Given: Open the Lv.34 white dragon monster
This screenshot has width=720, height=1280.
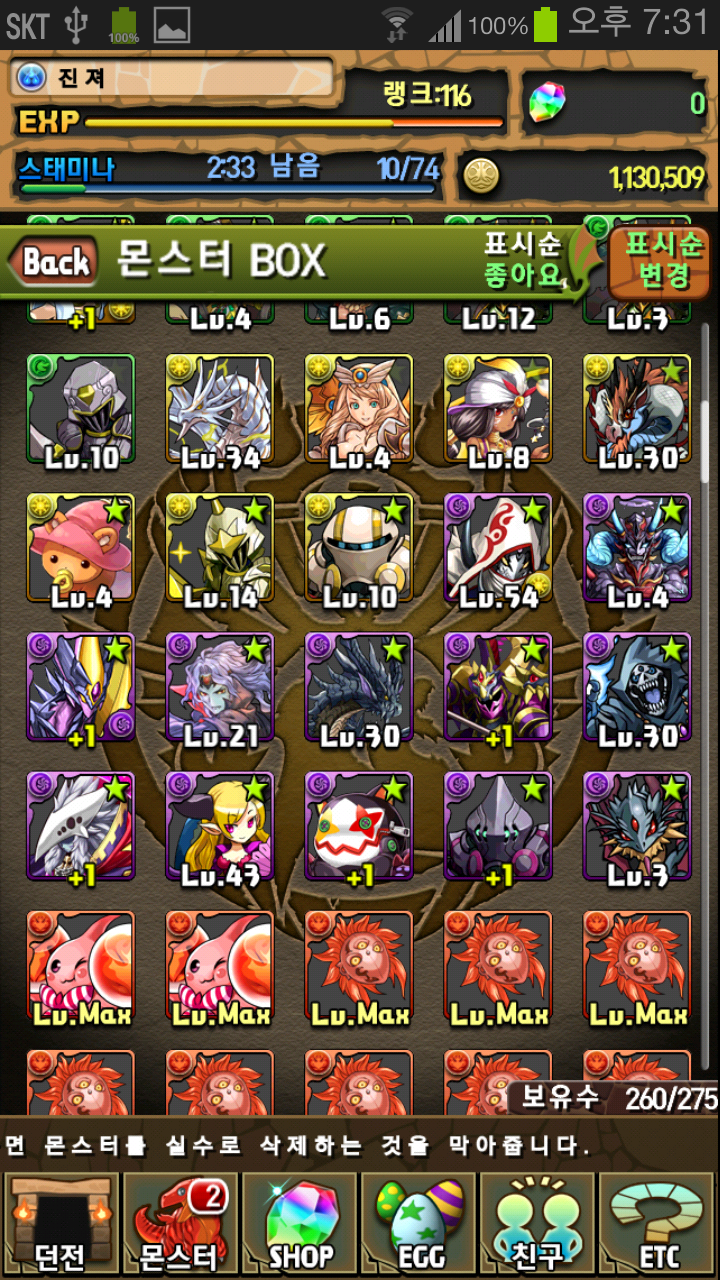Looking at the screenshot, I should tap(219, 409).
